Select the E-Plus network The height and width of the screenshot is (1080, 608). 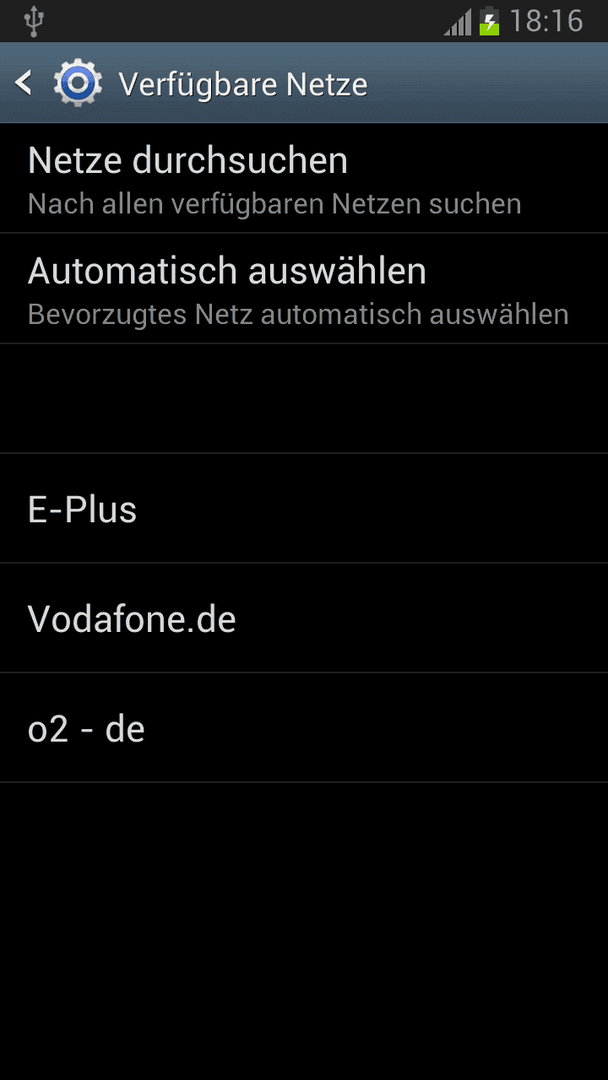coord(304,508)
